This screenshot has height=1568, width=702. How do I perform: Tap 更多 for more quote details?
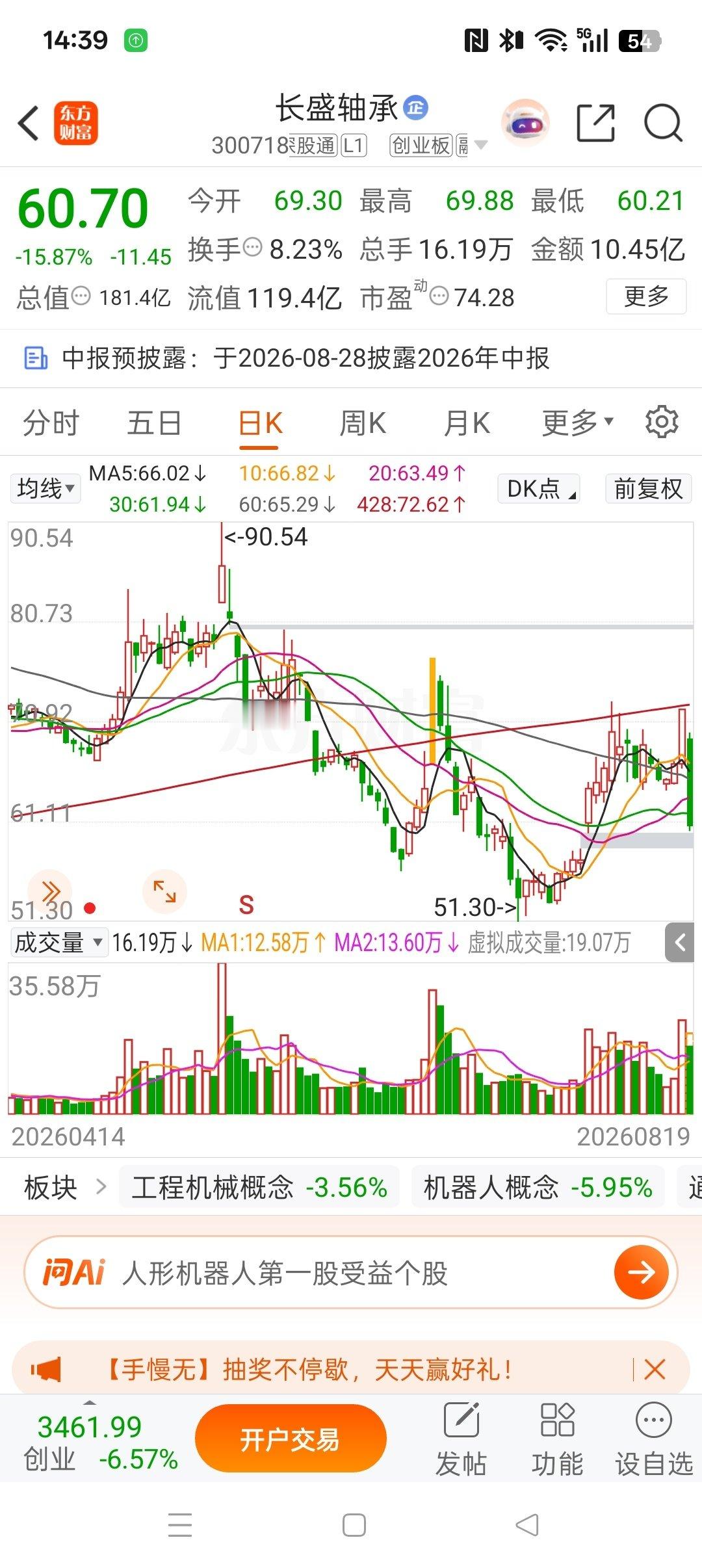pyautogui.click(x=646, y=296)
